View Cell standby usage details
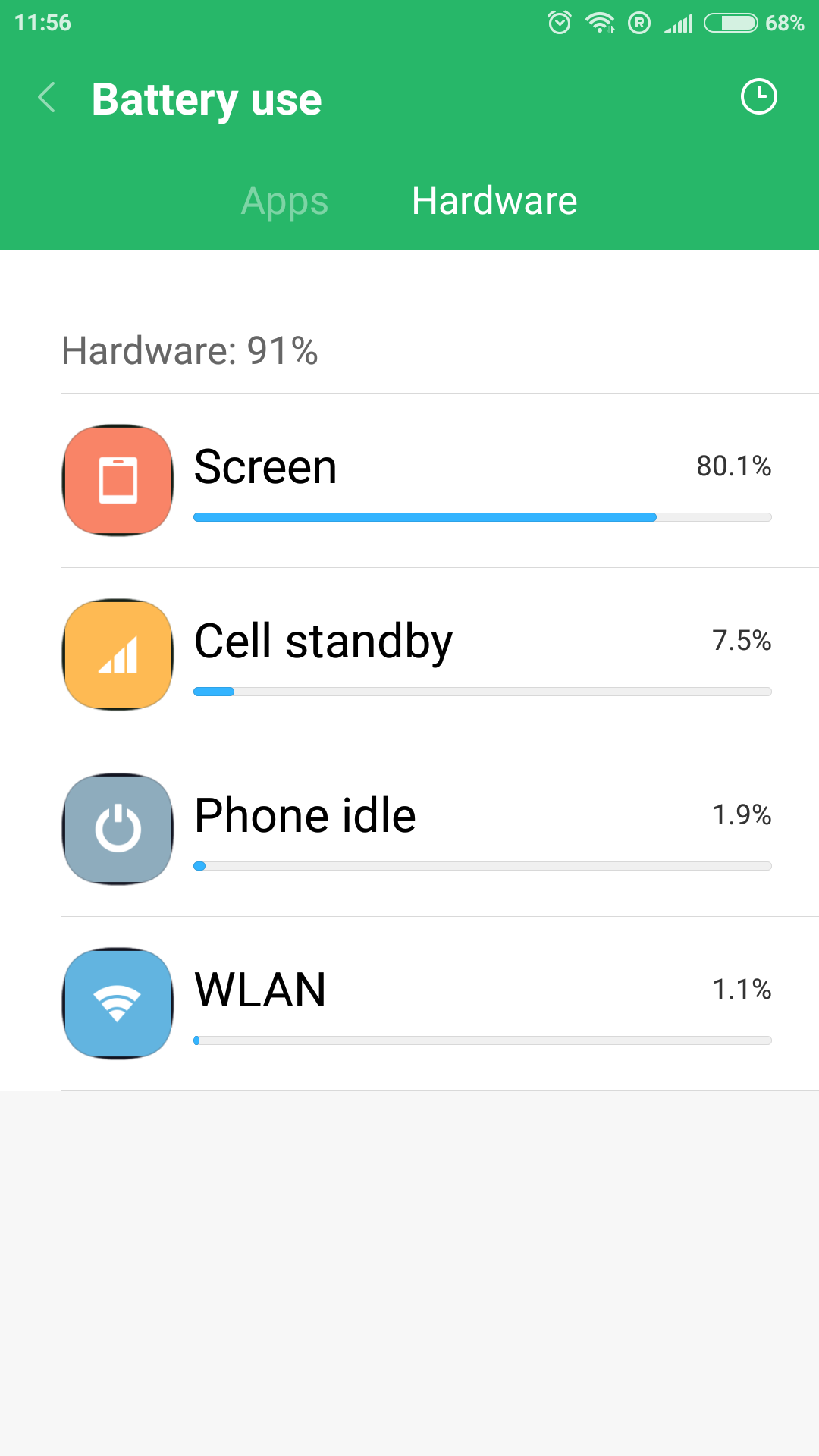The image size is (819, 1456). [440, 655]
